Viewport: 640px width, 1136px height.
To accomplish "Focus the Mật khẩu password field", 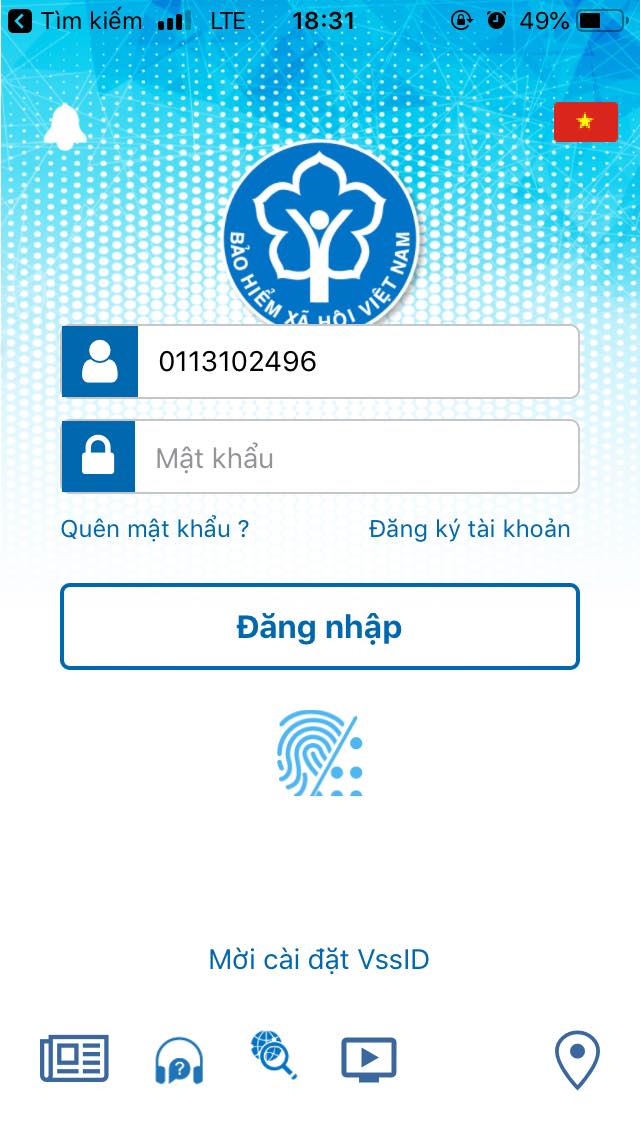I will pos(355,458).
